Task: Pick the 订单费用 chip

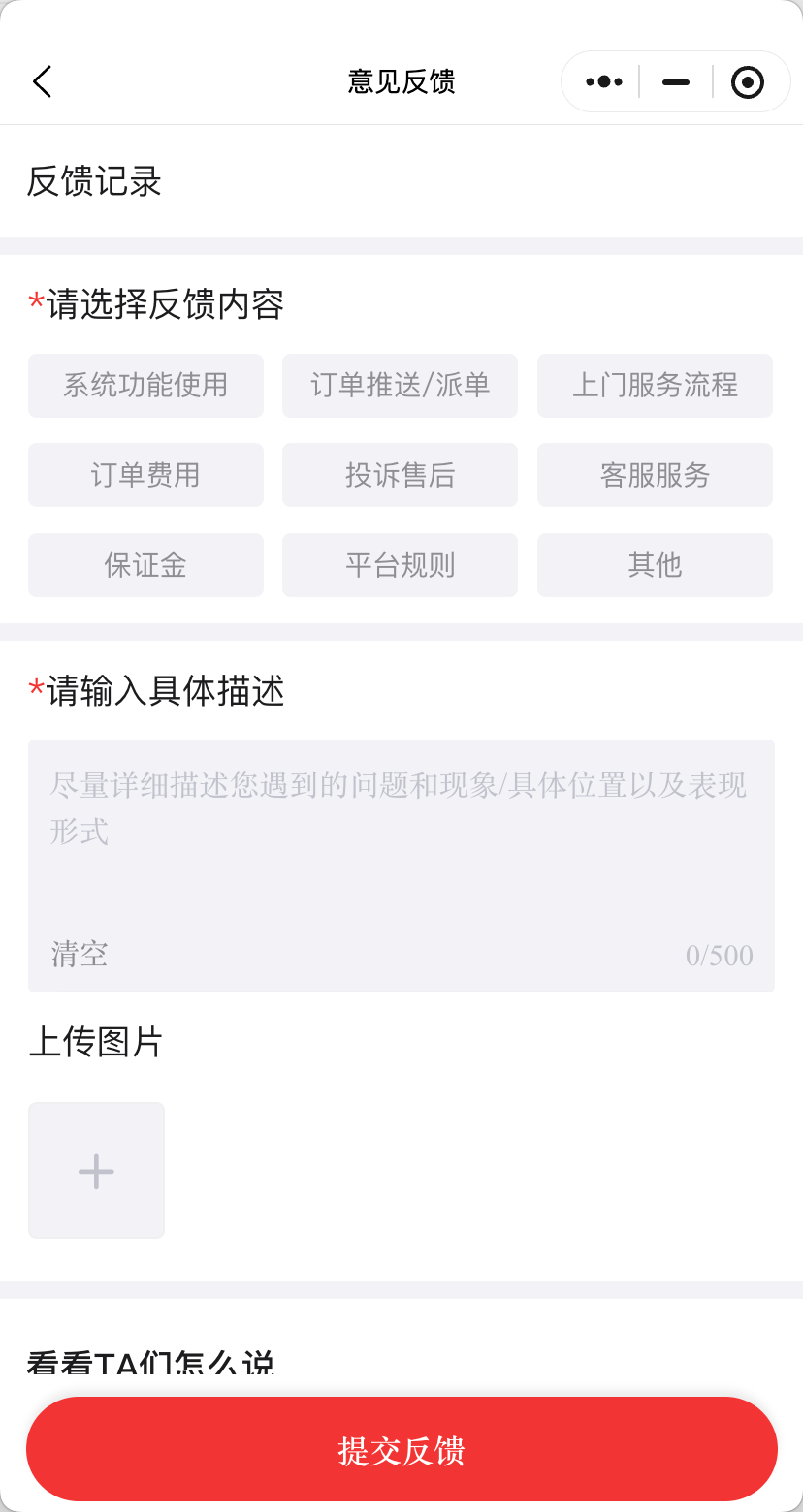Action: point(145,475)
